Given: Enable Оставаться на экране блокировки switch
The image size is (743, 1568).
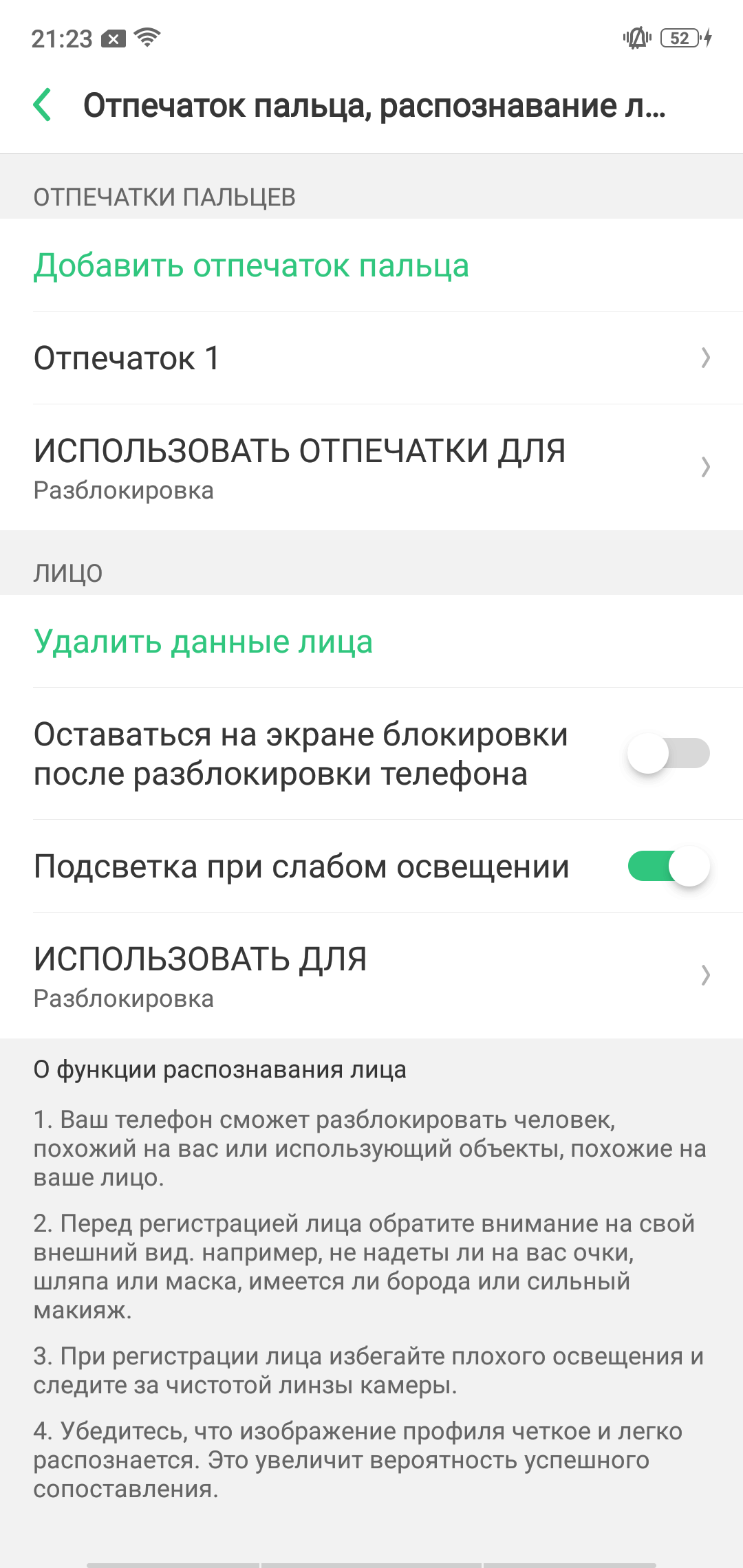Looking at the screenshot, I should pos(668,753).
